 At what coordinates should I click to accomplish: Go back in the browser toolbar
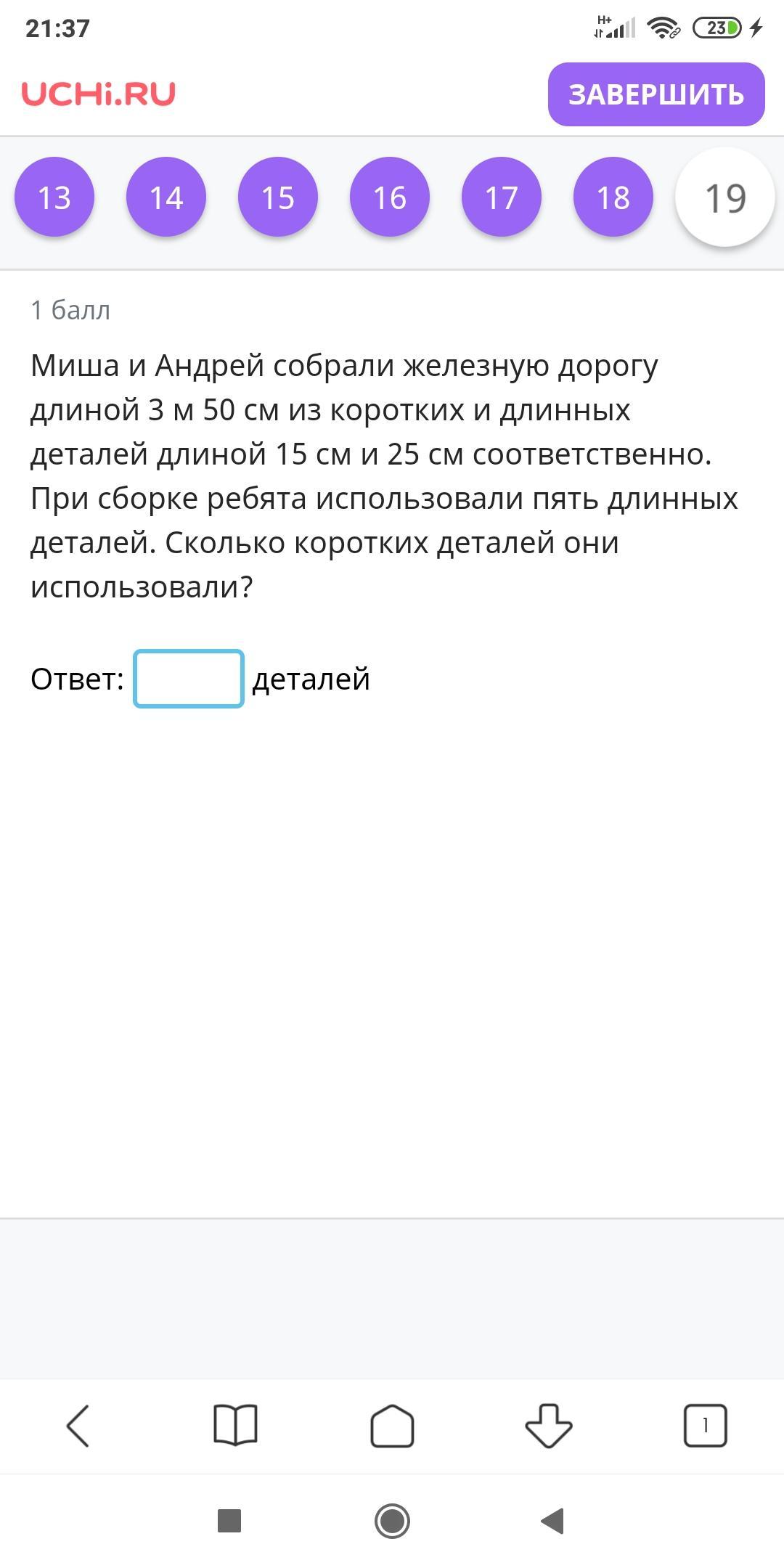(78, 1426)
